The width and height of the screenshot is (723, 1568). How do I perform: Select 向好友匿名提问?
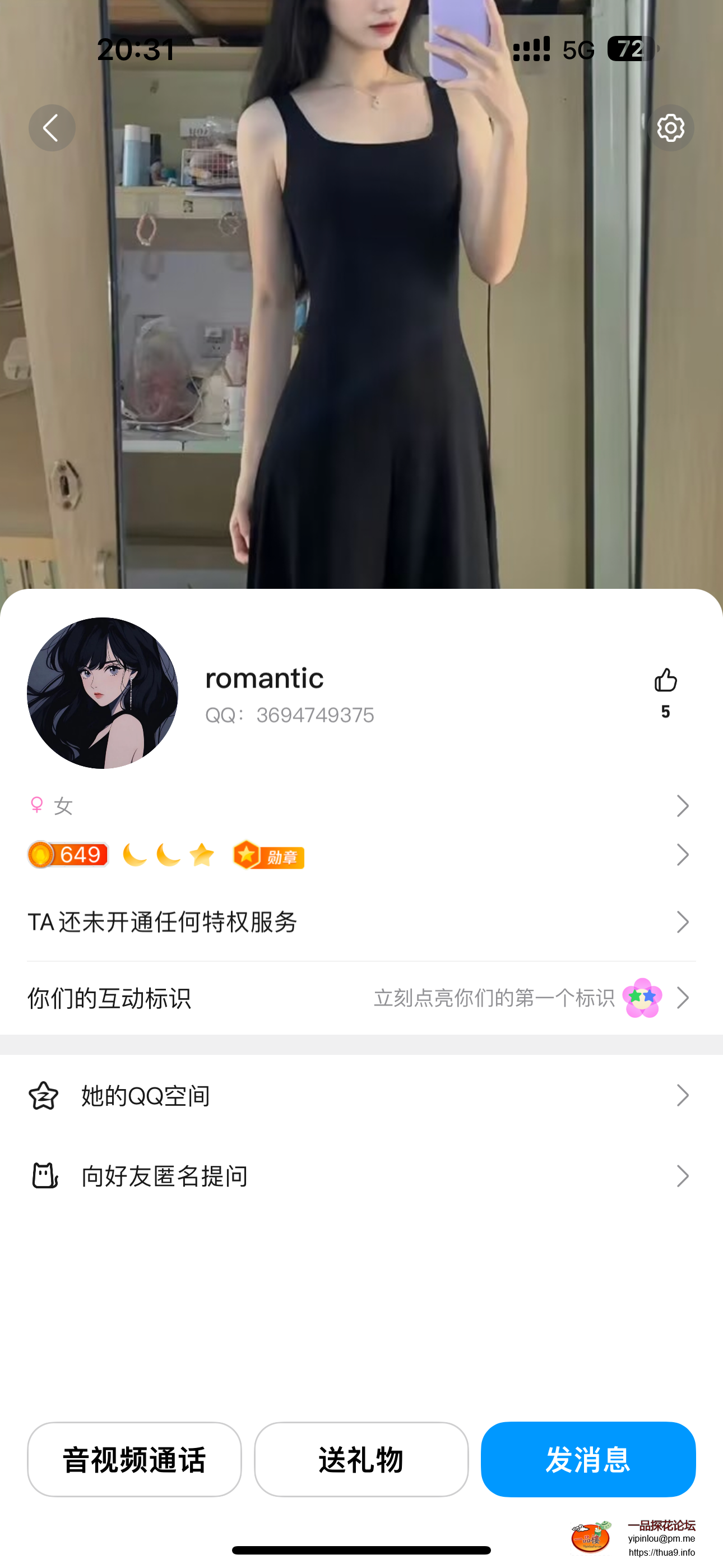click(361, 1176)
